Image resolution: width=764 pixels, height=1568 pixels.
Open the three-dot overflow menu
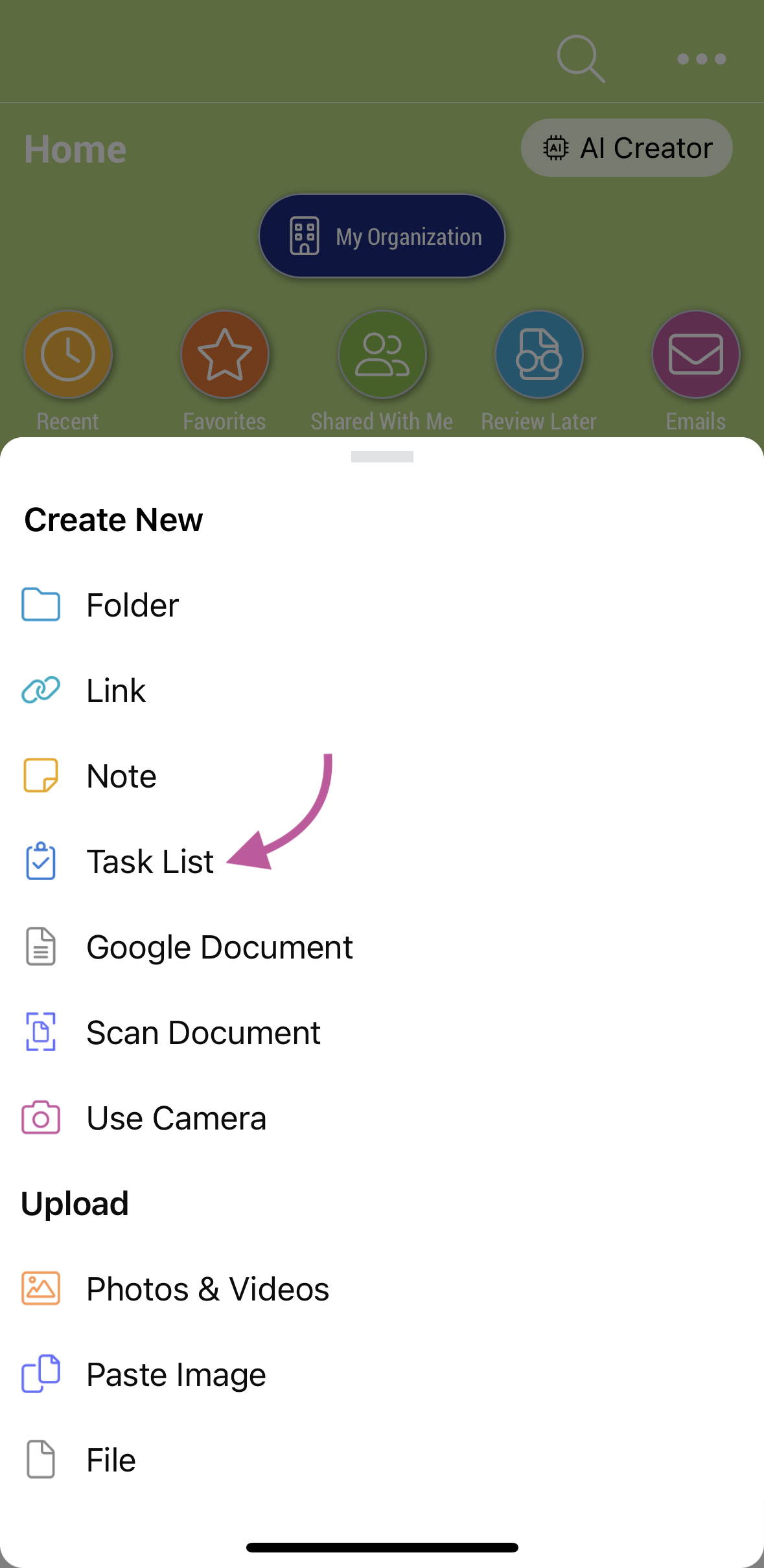coord(701,59)
